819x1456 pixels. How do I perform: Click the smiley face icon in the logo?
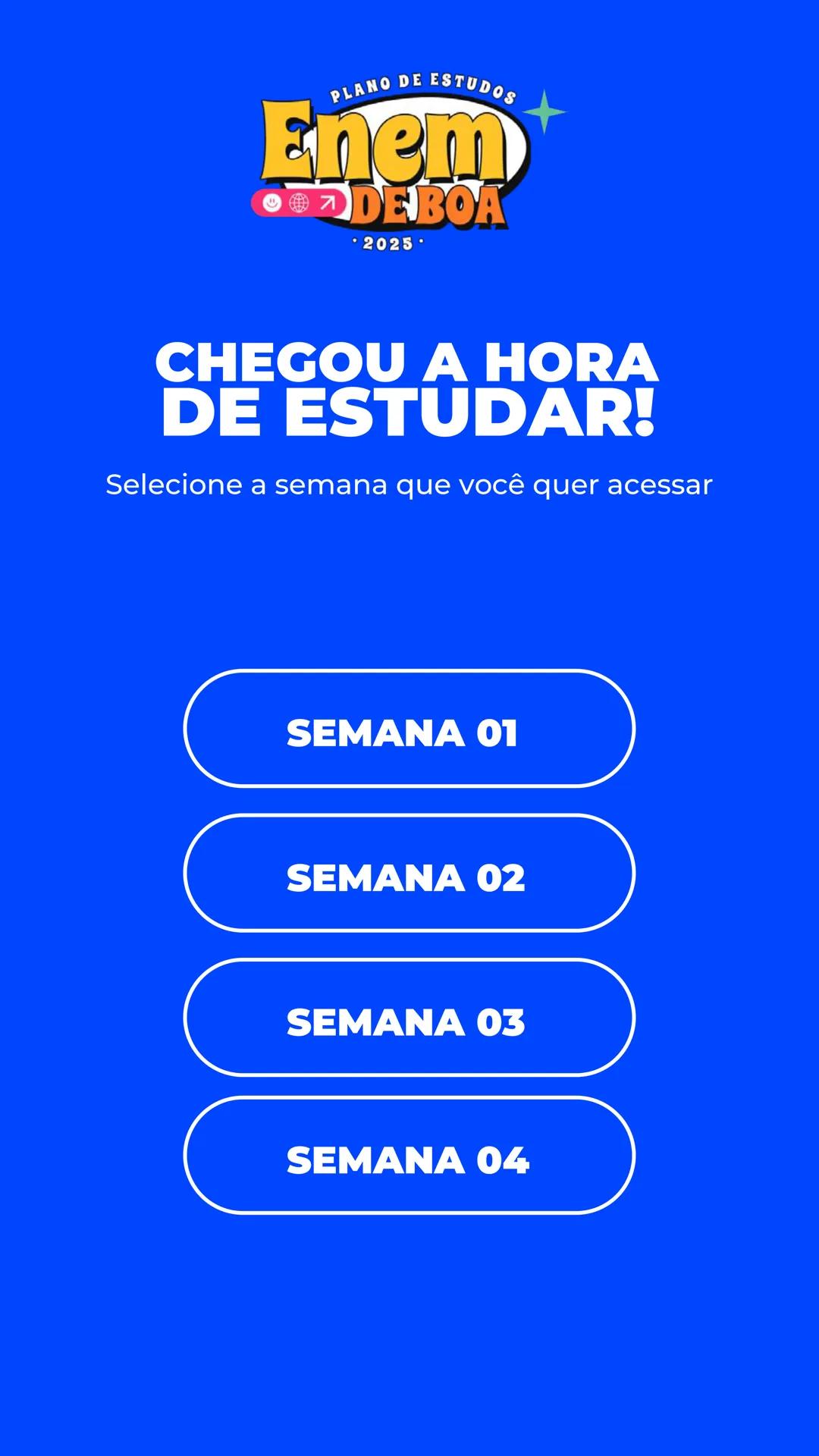tap(271, 200)
